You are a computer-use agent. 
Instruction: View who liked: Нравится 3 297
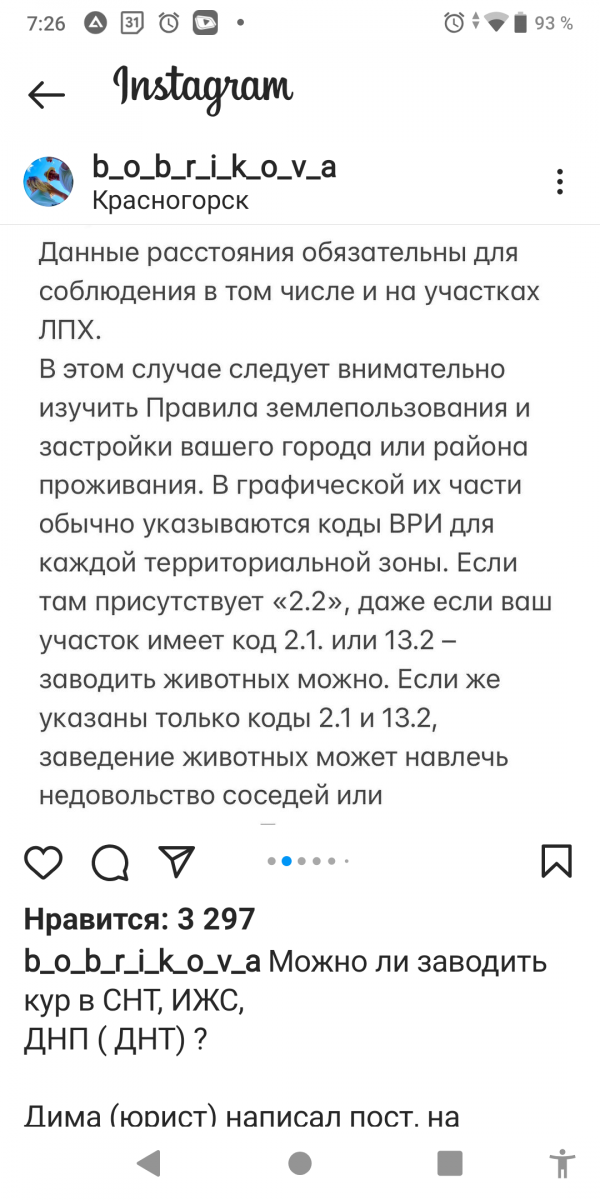[x=139, y=918]
